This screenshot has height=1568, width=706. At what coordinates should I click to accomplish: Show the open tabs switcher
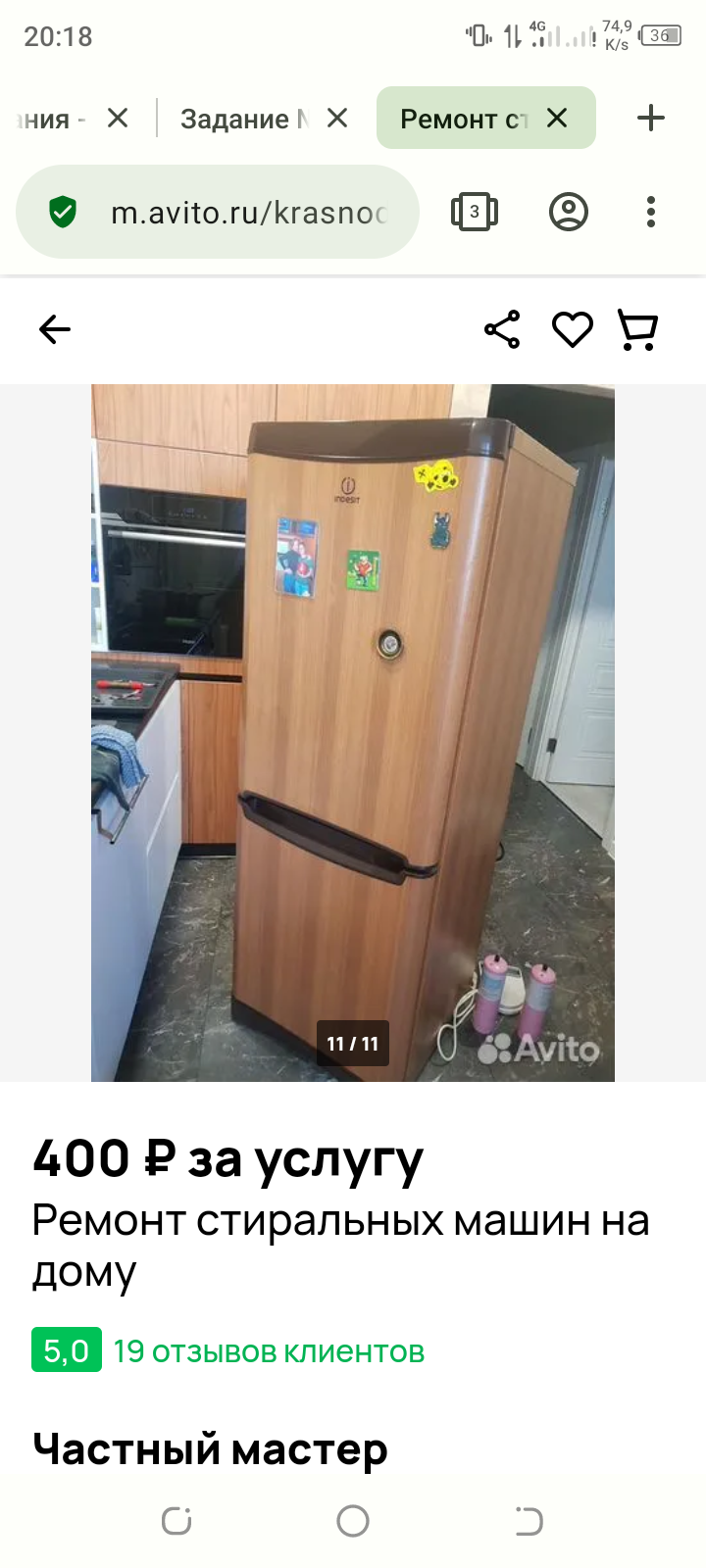[475, 212]
